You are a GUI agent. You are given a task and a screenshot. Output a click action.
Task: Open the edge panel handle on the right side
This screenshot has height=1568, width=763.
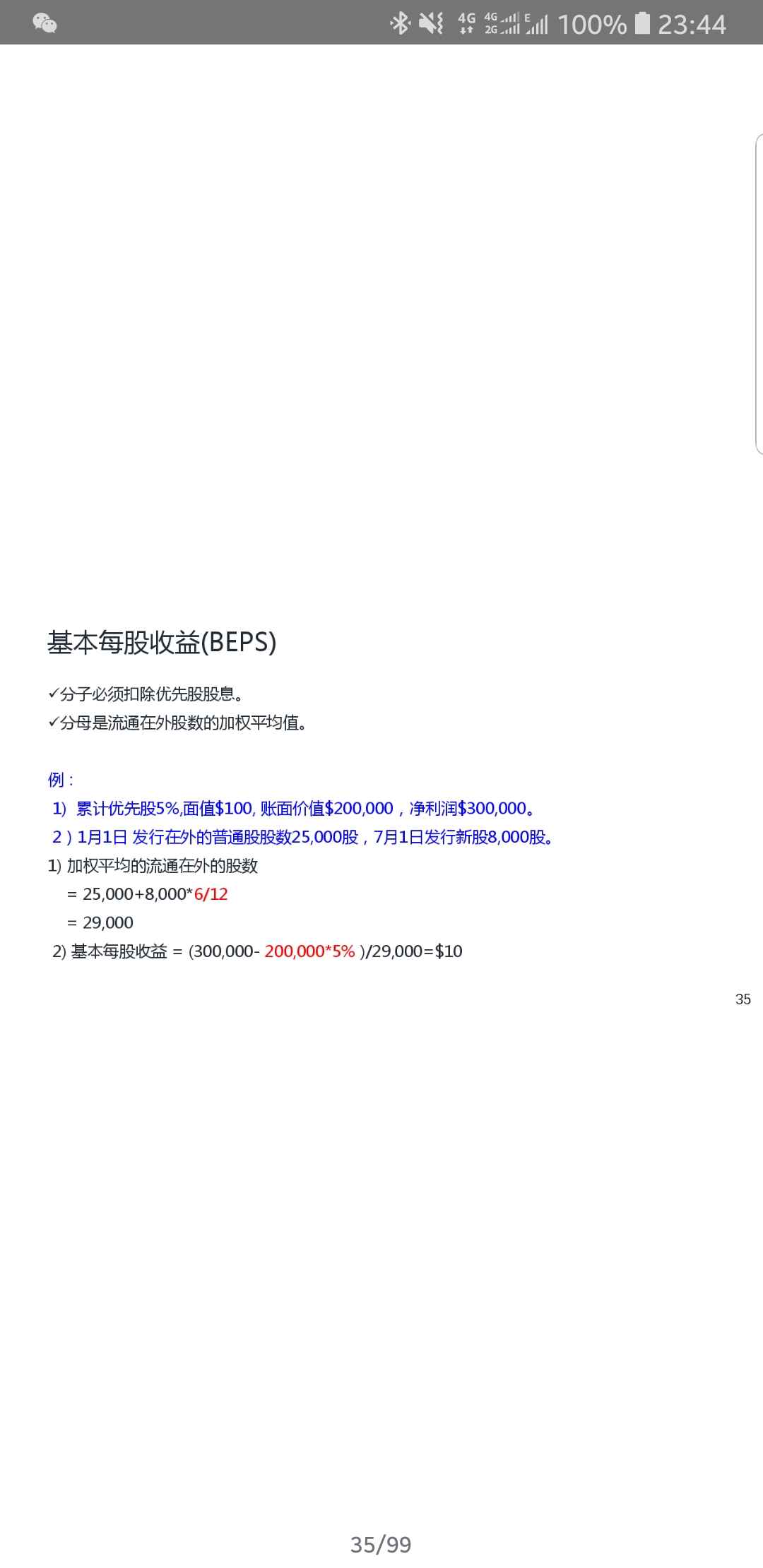pos(759,294)
